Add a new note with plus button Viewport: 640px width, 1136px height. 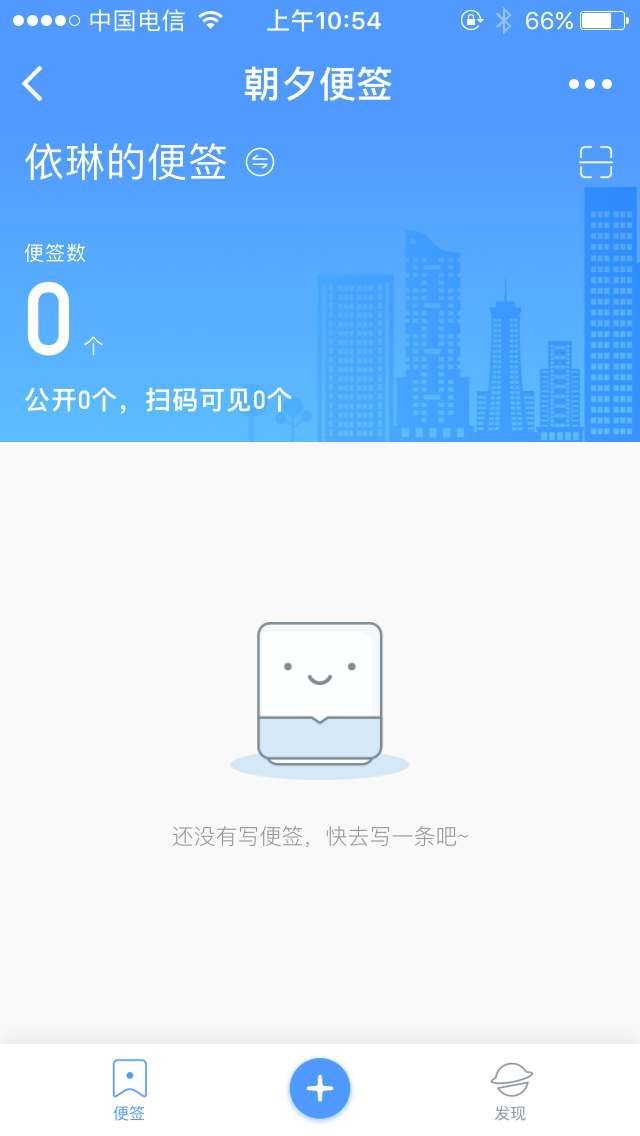point(320,1088)
